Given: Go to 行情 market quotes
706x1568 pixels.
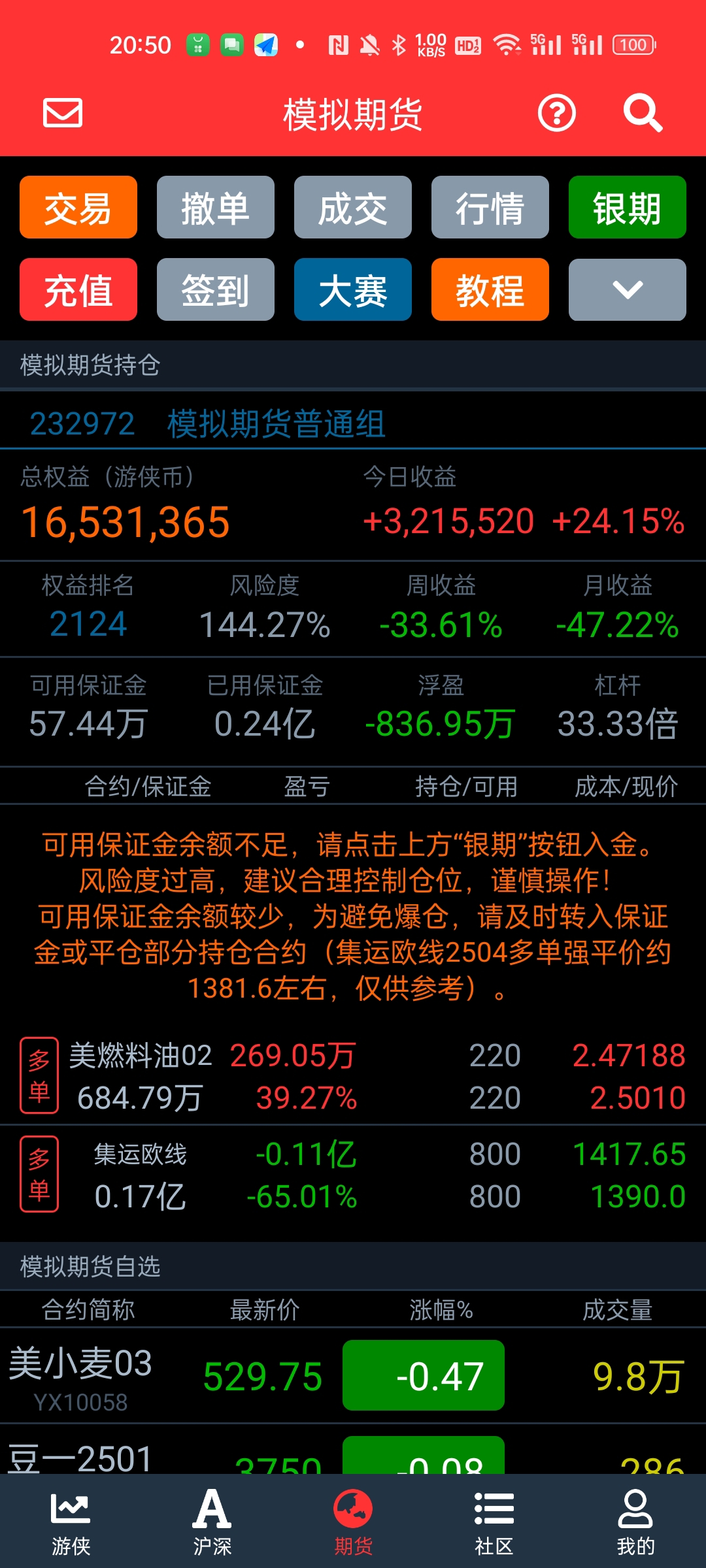Looking at the screenshot, I should (490, 207).
